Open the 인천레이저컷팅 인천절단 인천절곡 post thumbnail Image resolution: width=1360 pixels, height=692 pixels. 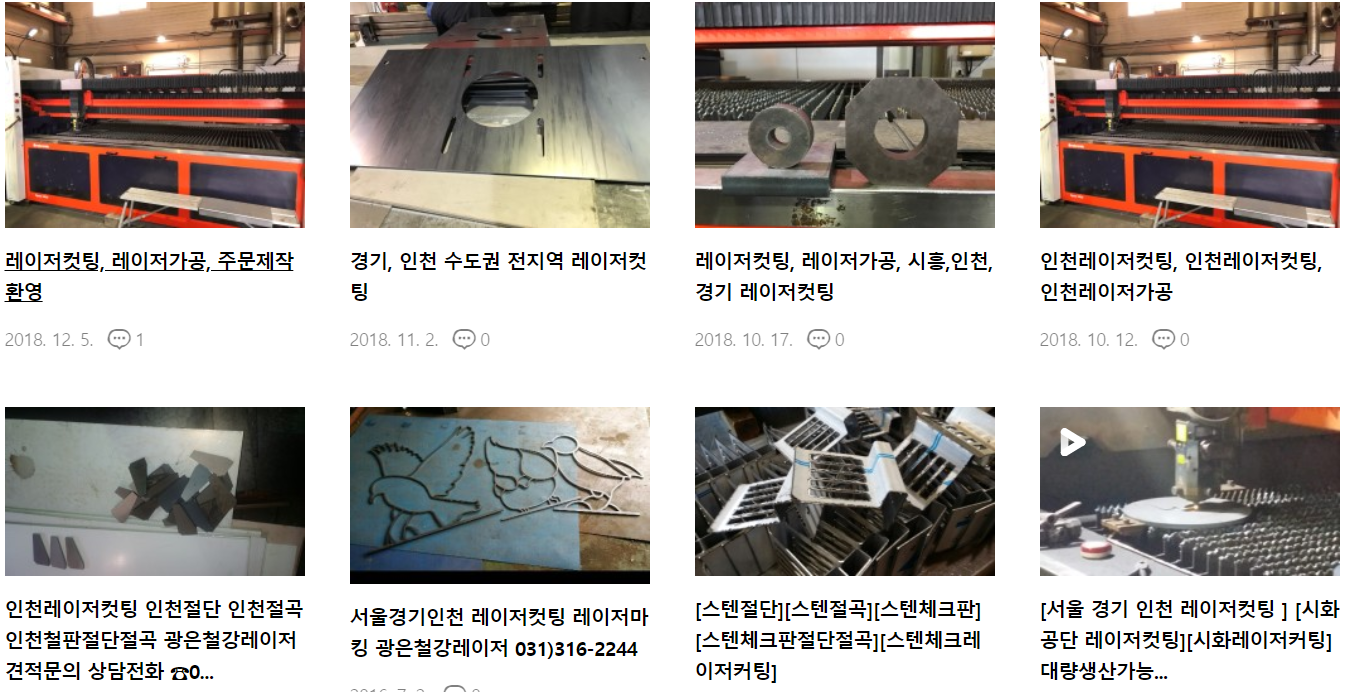(x=155, y=491)
